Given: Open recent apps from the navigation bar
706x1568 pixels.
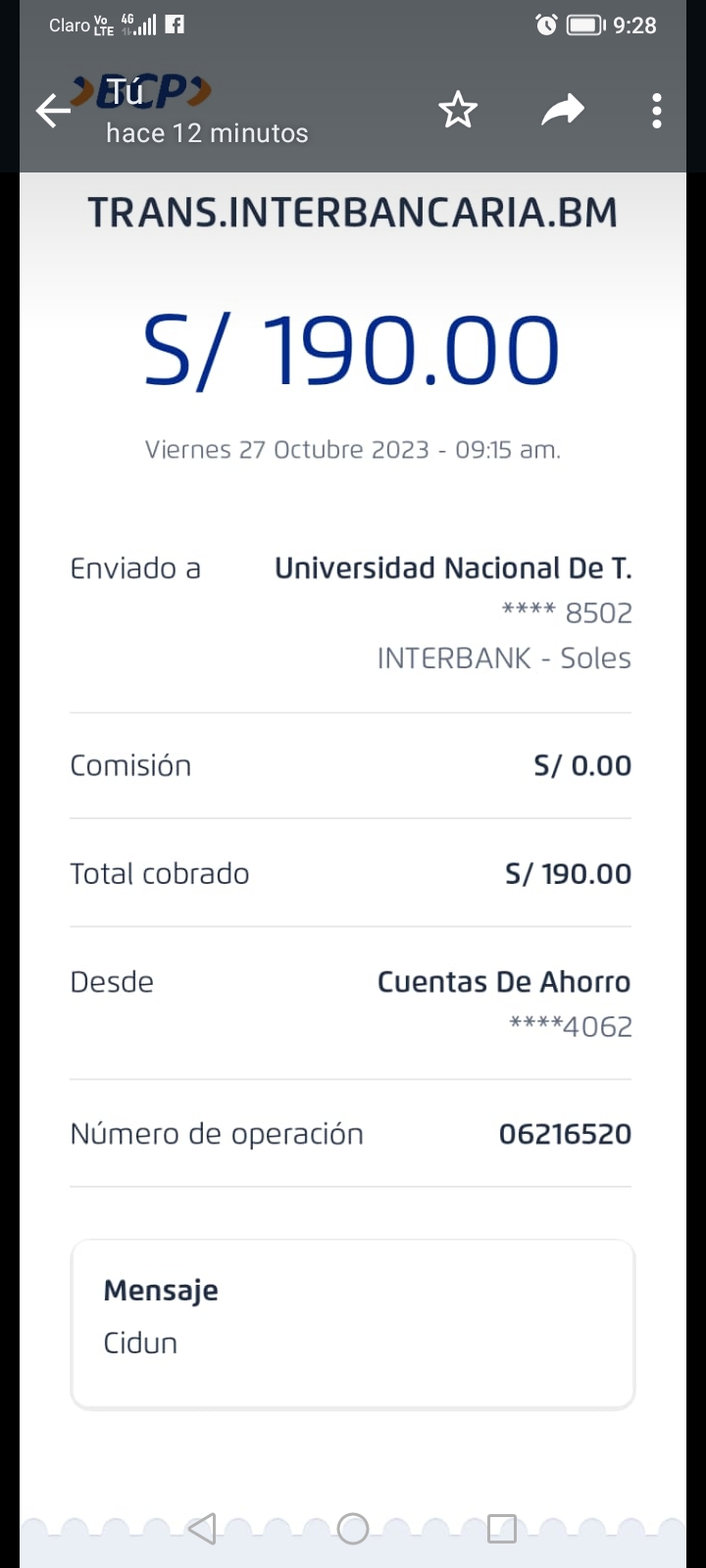Looking at the screenshot, I should pyautogui.click(x=502, y=1529).
